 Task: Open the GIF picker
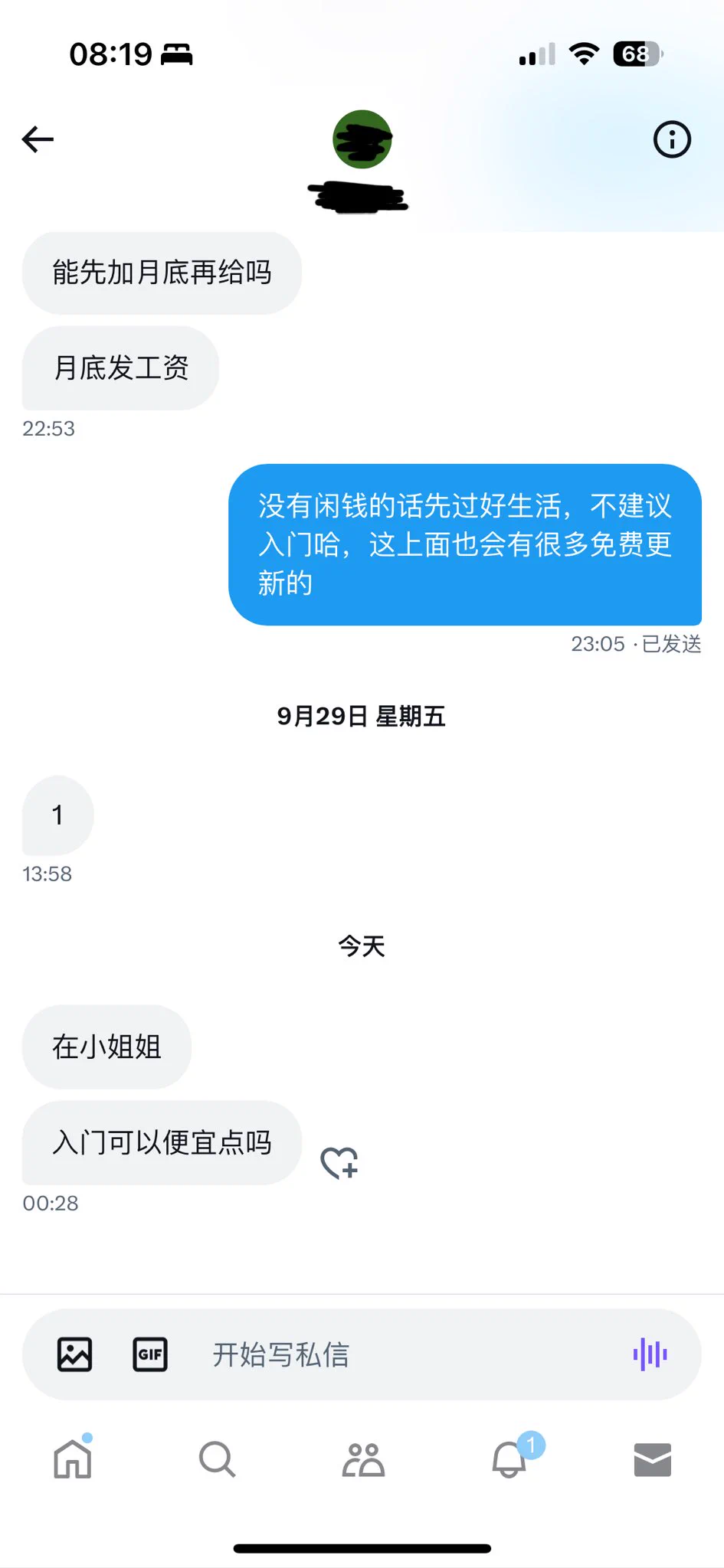click(150, 1354)
